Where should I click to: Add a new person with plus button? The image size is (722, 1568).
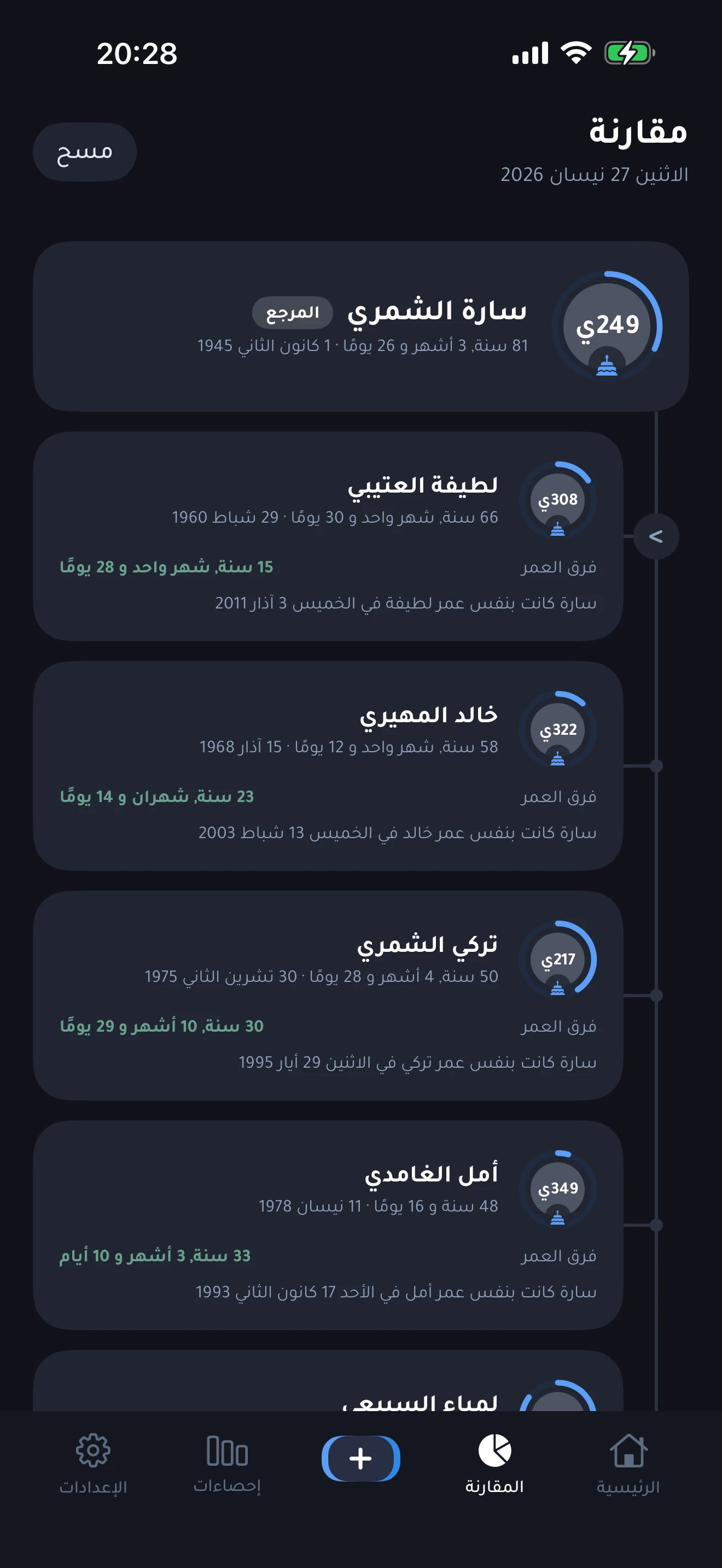point(360,1459)
